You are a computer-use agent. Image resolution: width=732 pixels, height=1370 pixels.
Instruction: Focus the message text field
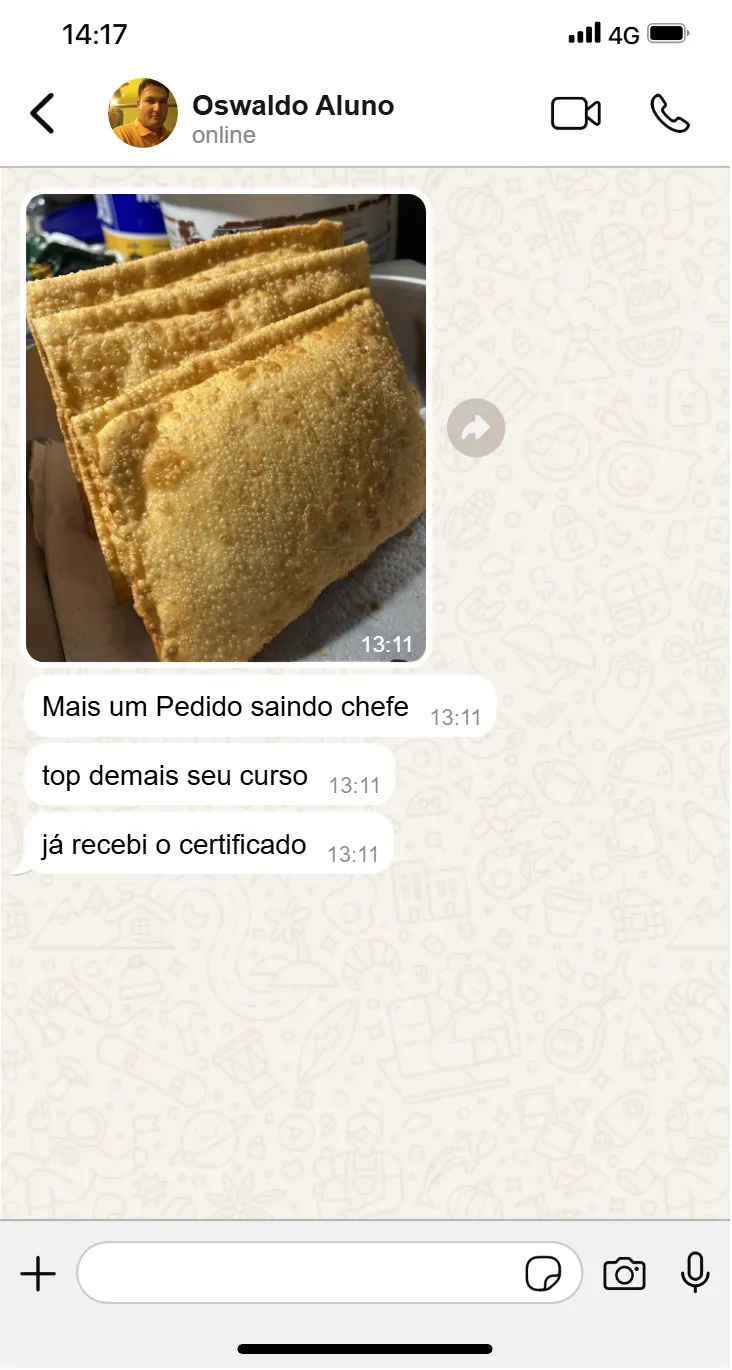point(300,1274)
